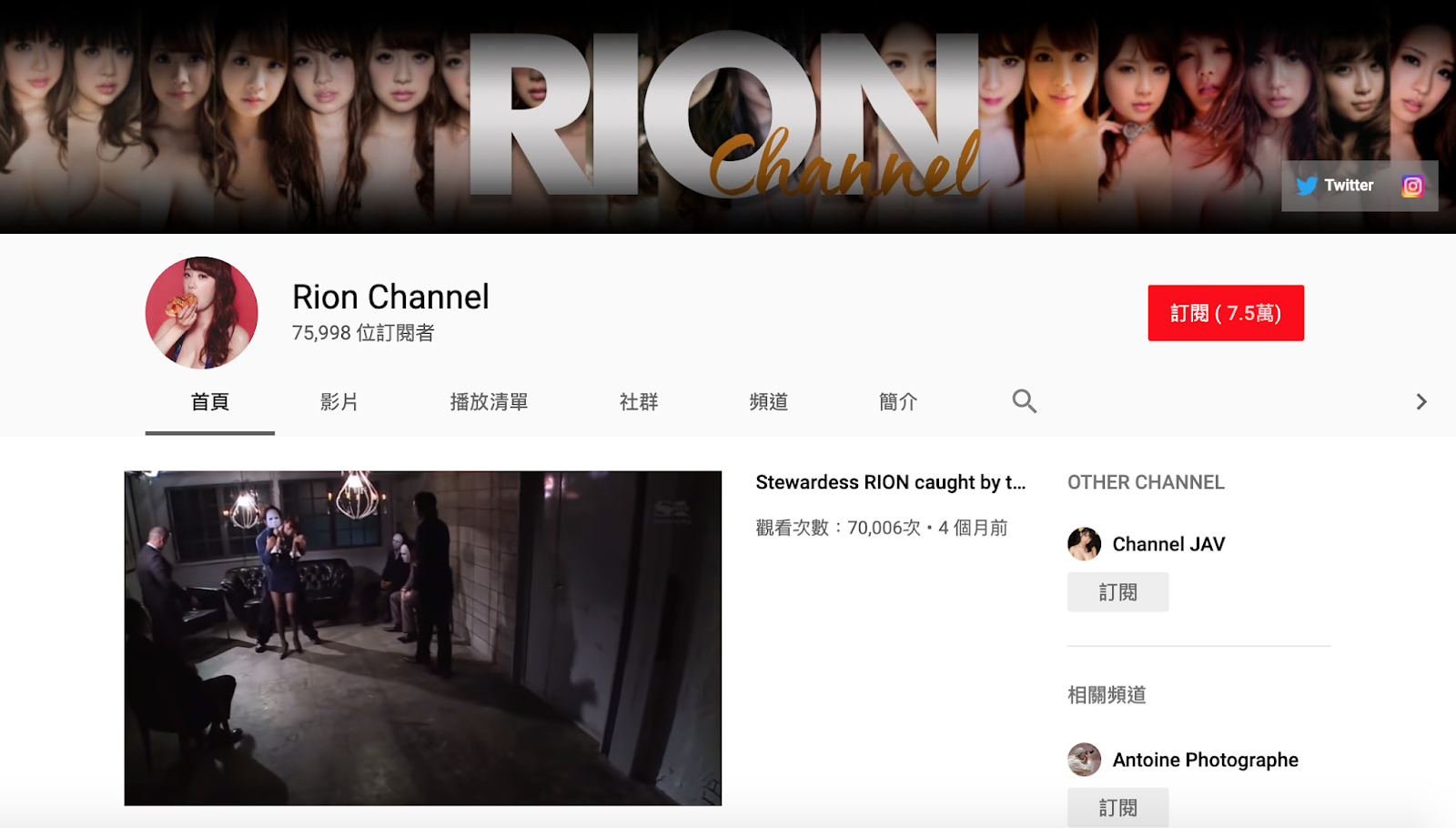
Task: Open the Channel JAV channel
Action: pyautogui.click(x=1168, y=544)
